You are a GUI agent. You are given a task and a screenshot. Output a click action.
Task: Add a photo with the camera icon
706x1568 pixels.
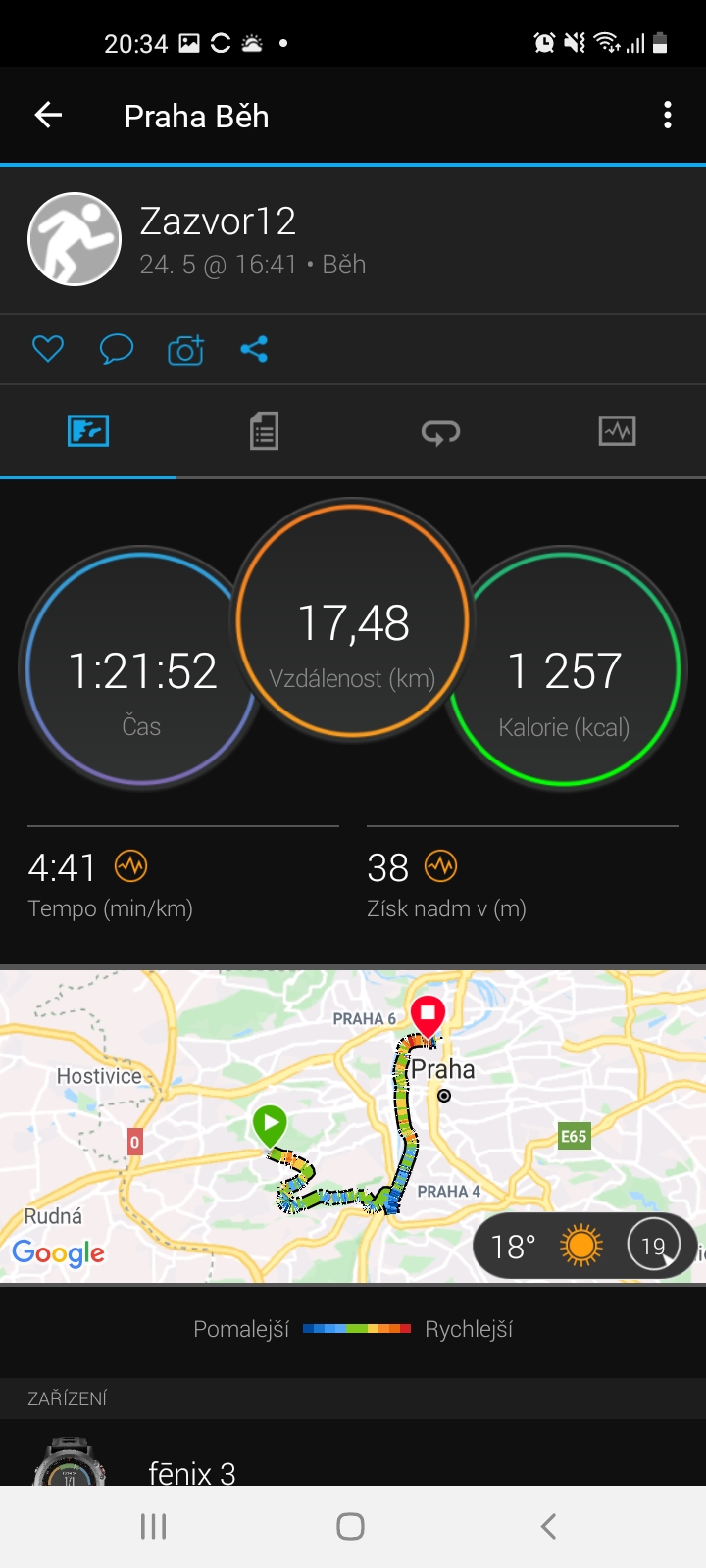(185, 349)
